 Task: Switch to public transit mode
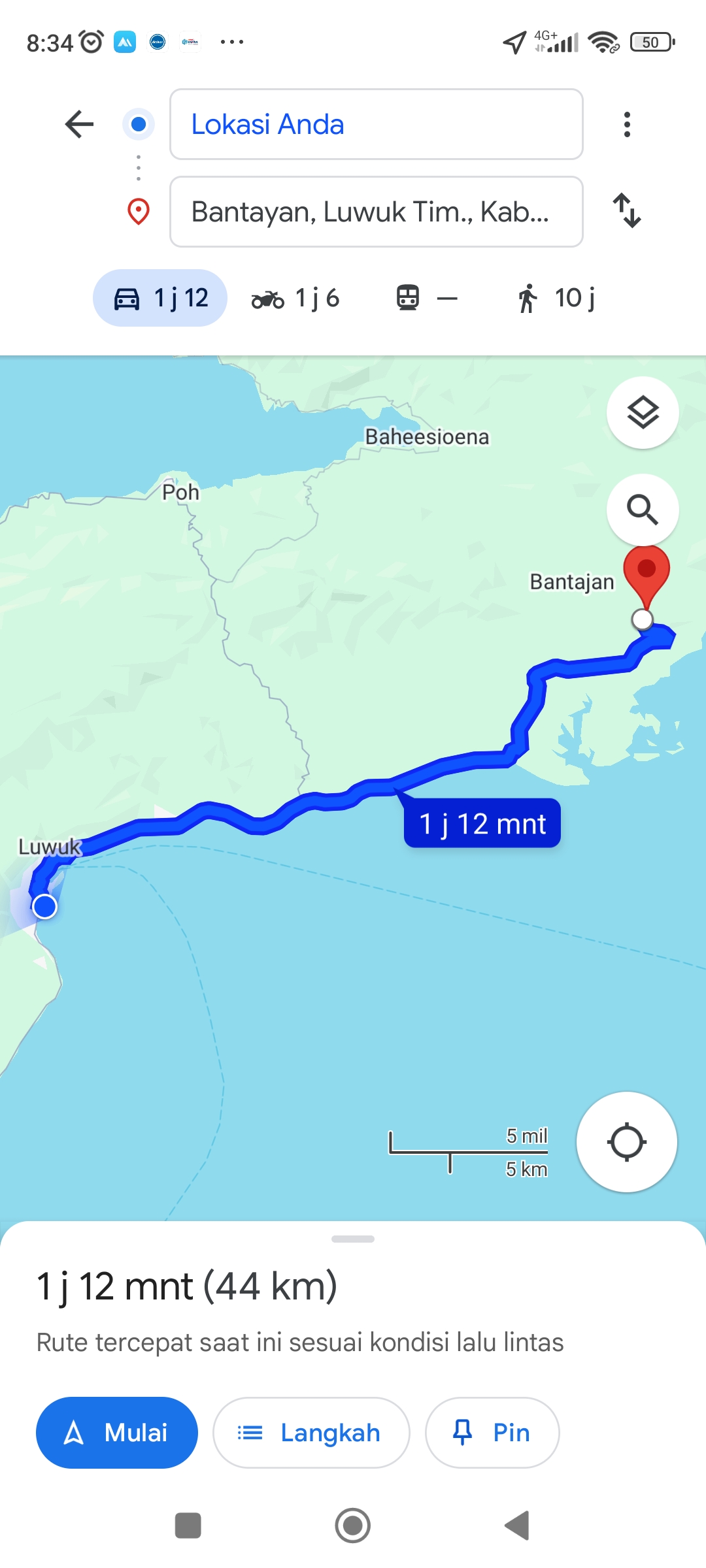tap(427, 298)
